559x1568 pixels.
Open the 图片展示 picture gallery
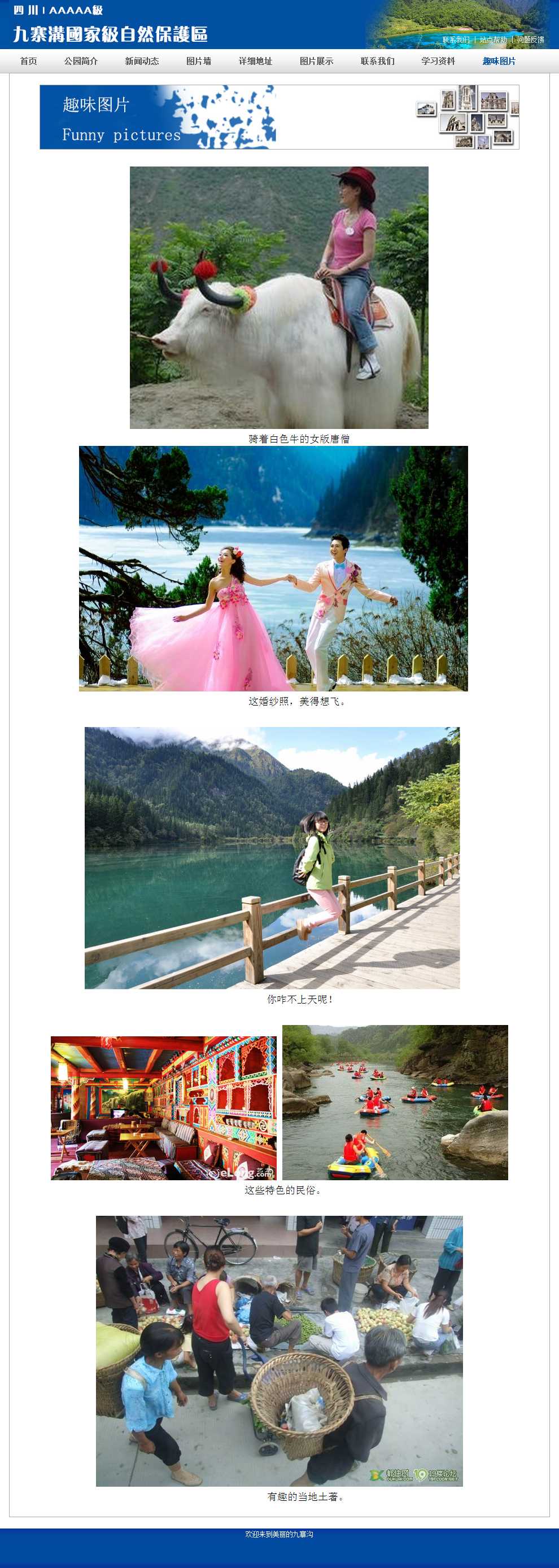pos(316,61)
